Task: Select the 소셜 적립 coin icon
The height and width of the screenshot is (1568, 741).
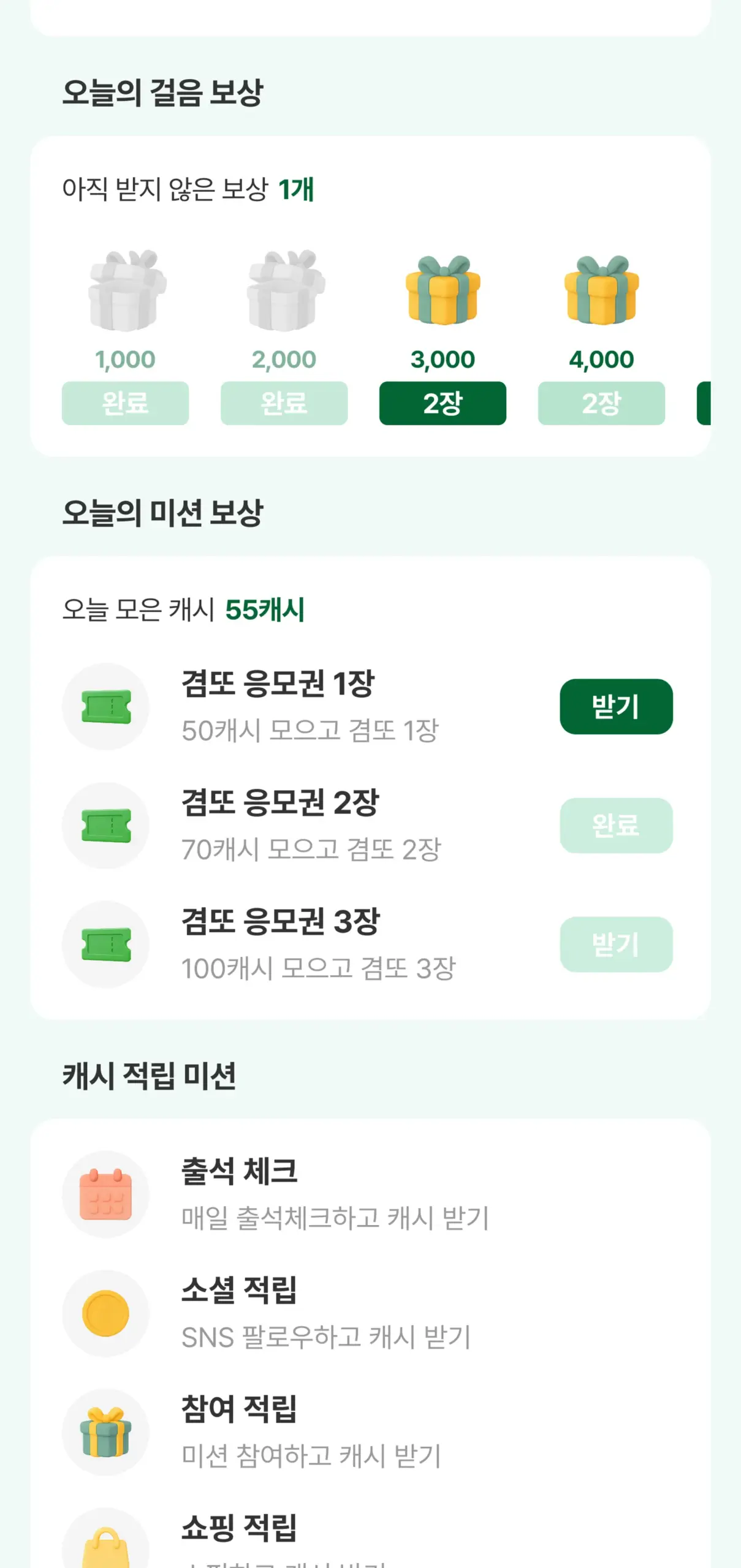Action: click(105, 1312)
